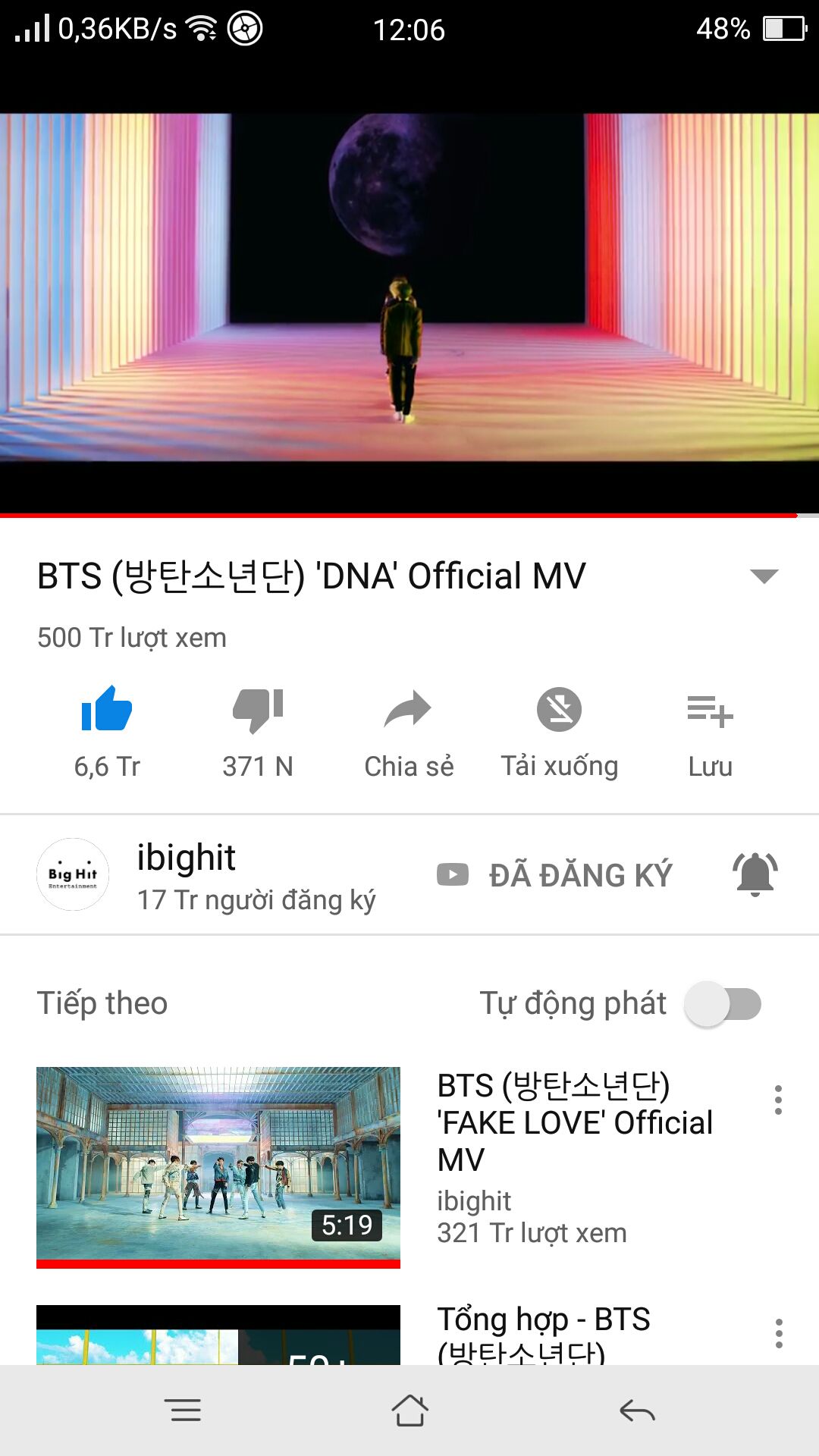This screenshot has height=1456, width=819.
Task: Toggle the Tự động phát autoplay switch
Action: [723, 1004]
